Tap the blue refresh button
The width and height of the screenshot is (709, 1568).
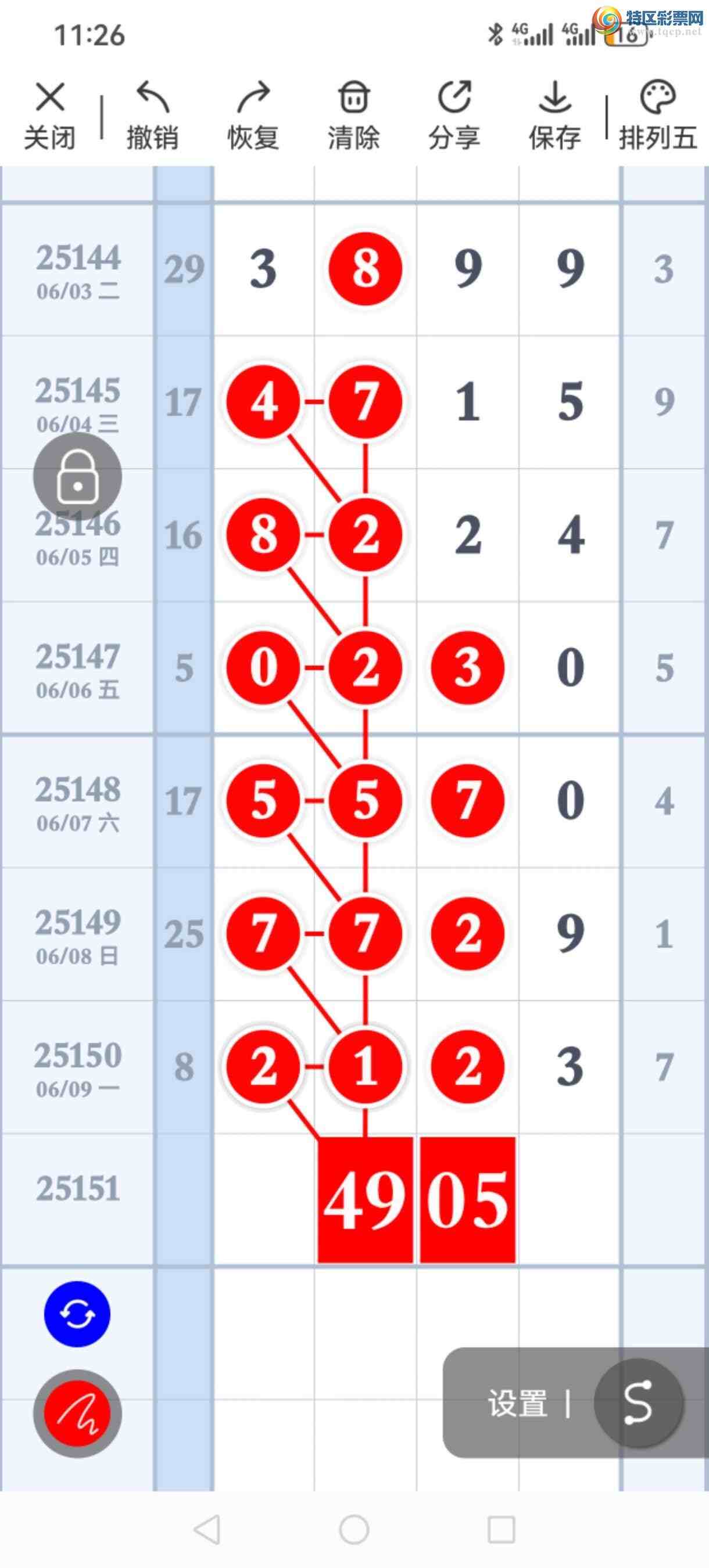coord(77,1314)
